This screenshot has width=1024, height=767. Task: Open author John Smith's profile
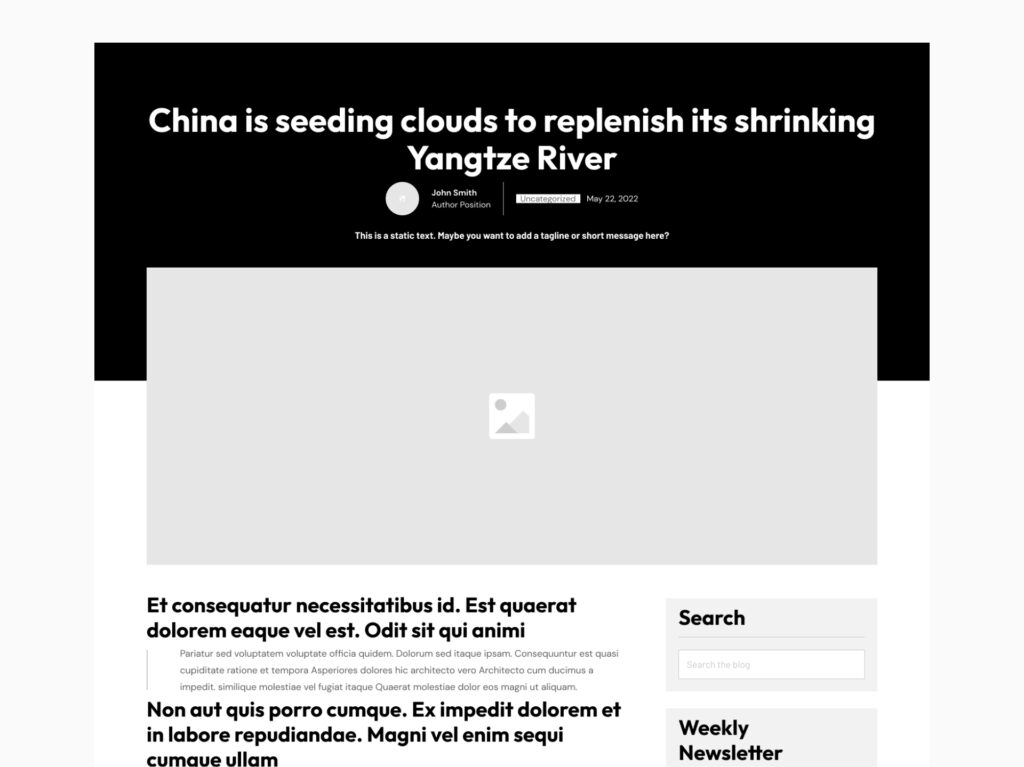click(x=454, y=192)
